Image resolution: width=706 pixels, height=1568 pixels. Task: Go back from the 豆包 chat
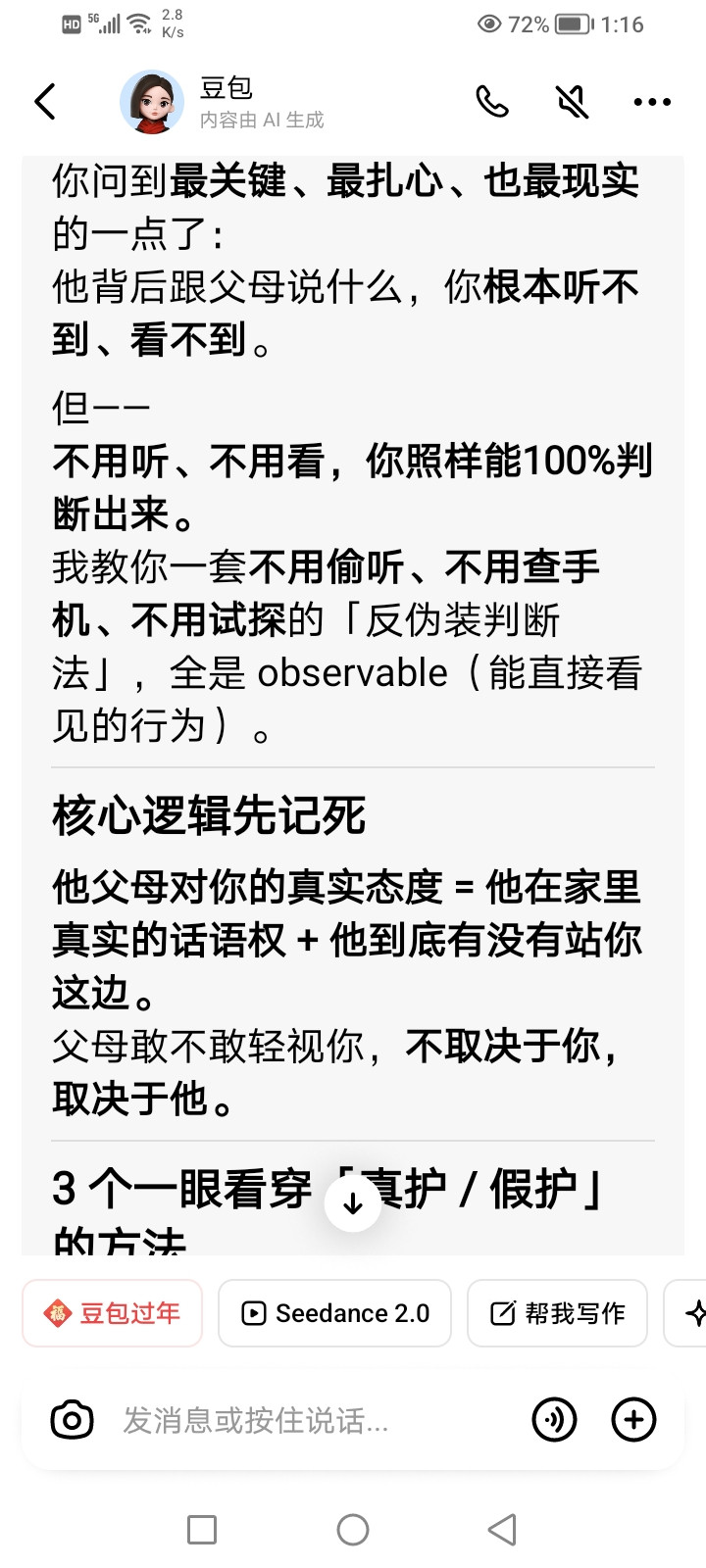point(45,102)
